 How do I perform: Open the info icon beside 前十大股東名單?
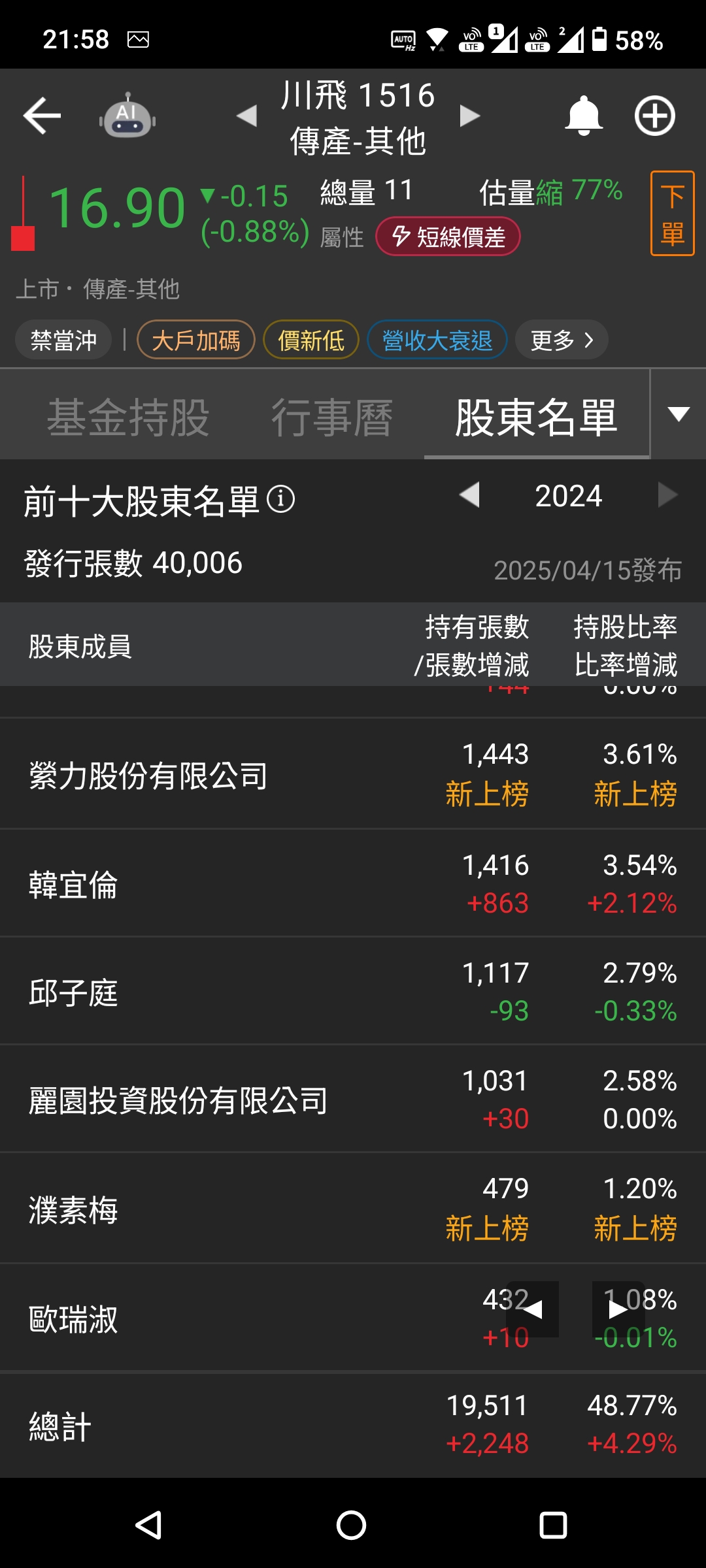pyautogui.click(x=281, y=500)
